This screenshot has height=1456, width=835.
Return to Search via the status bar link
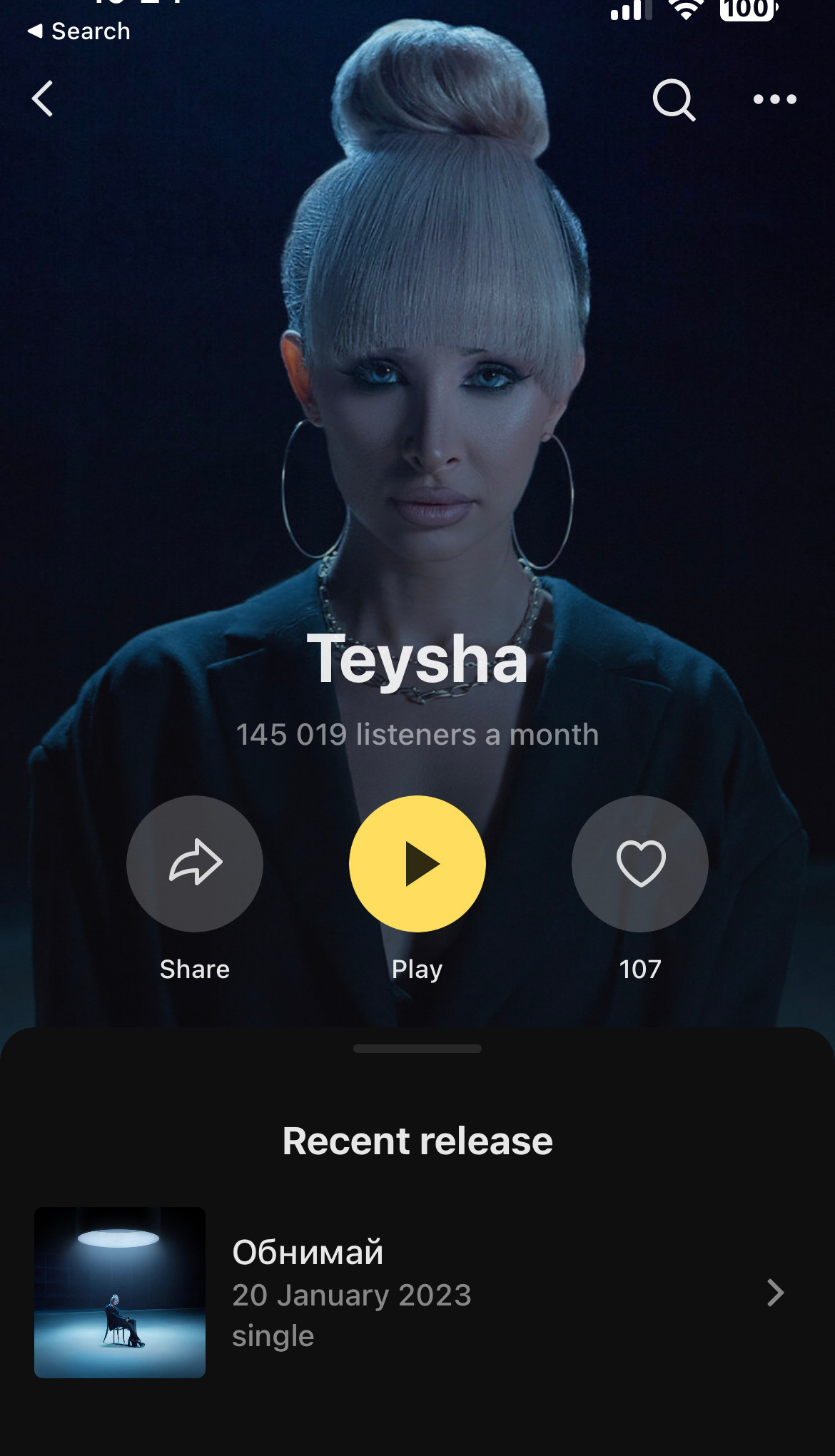coord(79,31)
